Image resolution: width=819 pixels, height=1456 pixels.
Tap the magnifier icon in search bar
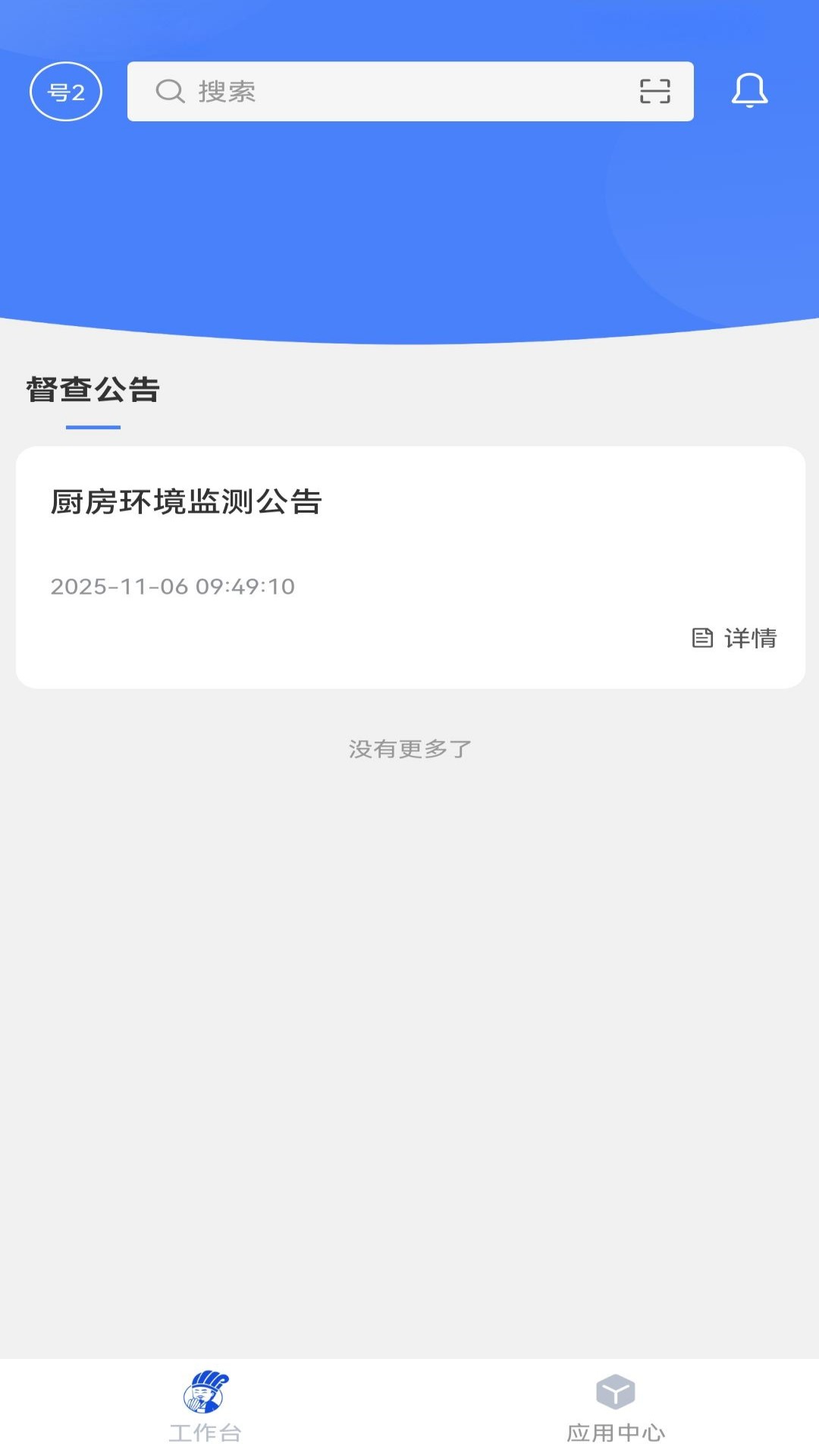[170, 91]
